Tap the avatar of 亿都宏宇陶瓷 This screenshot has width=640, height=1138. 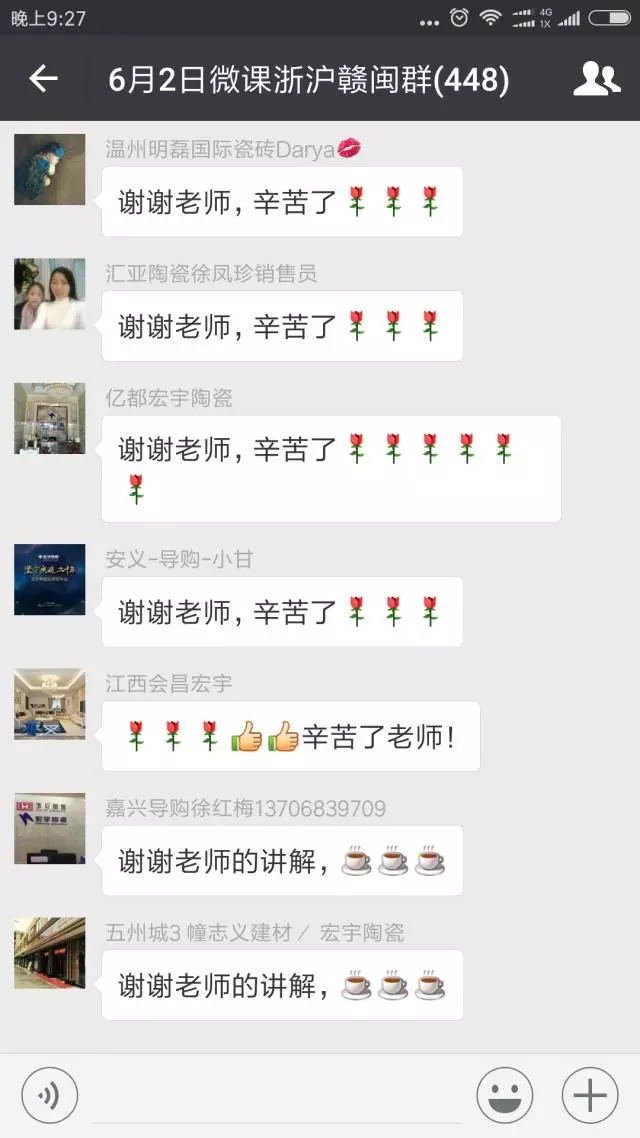click(x=49, y=418)
